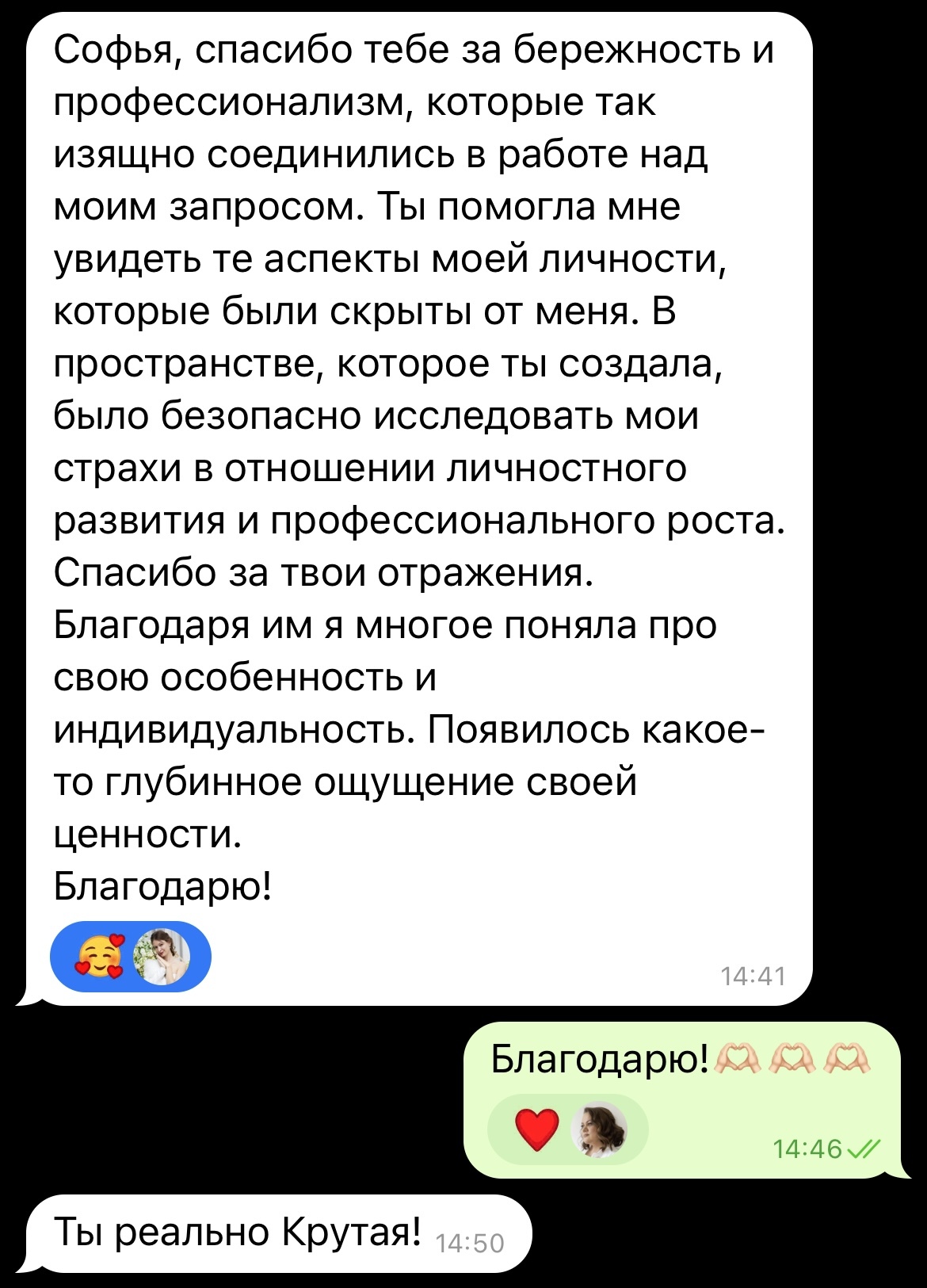The width and height of the screenshot is (927, 1288).
Task: Tap the red heart reaction on Благодарю! message
Action: tap(538, 1129)
